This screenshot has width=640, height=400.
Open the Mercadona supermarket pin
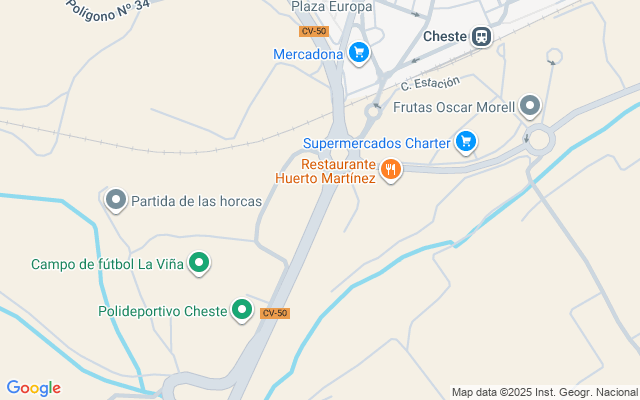point(360,54)
